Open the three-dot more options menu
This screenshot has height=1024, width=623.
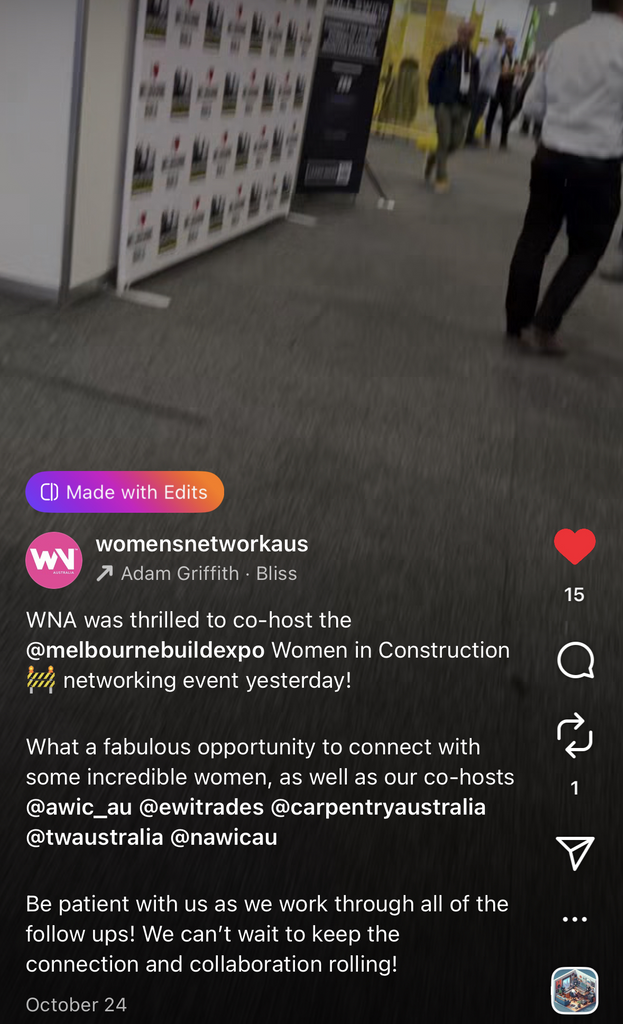pos(575,919)
